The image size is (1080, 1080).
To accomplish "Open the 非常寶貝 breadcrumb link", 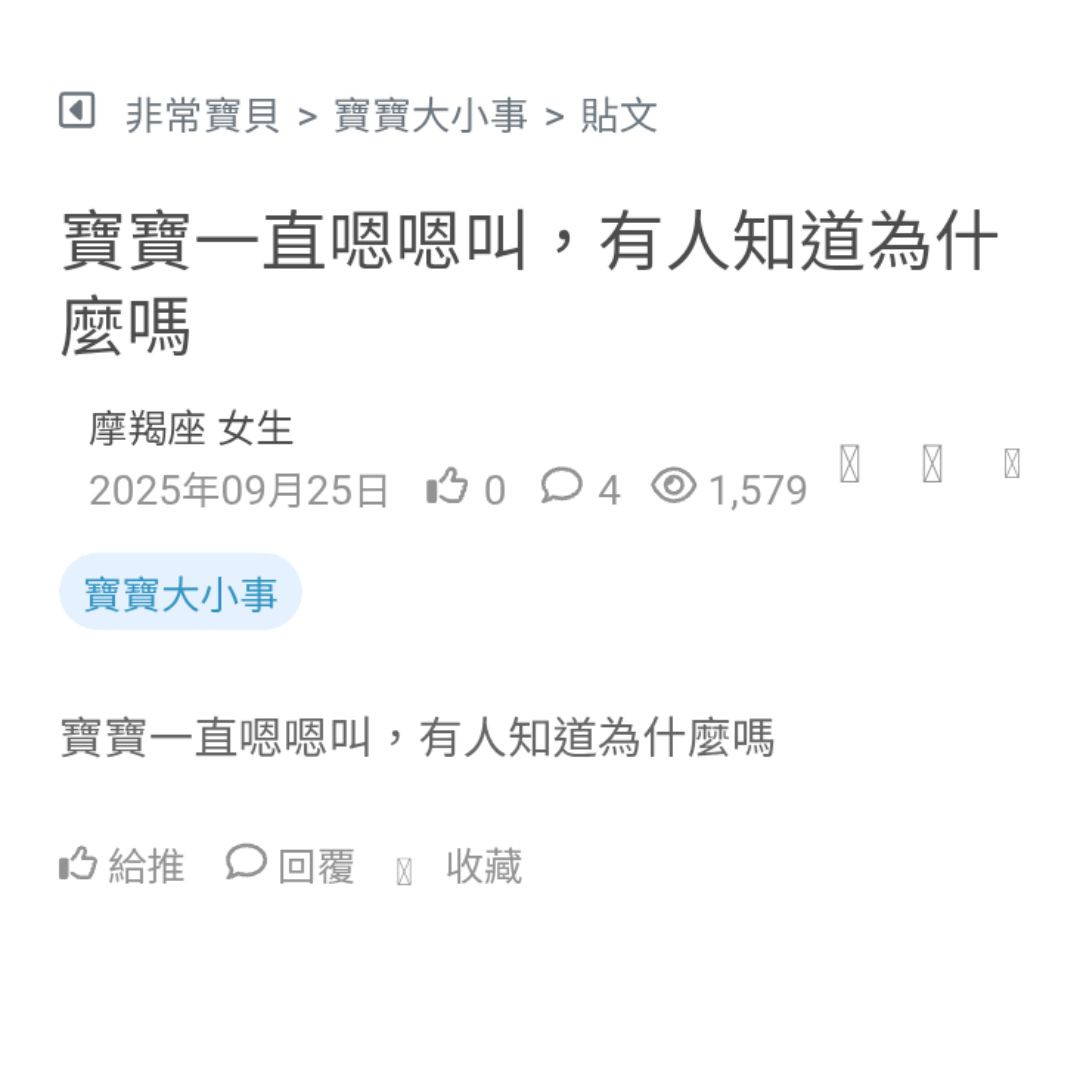I will (202, 116).
